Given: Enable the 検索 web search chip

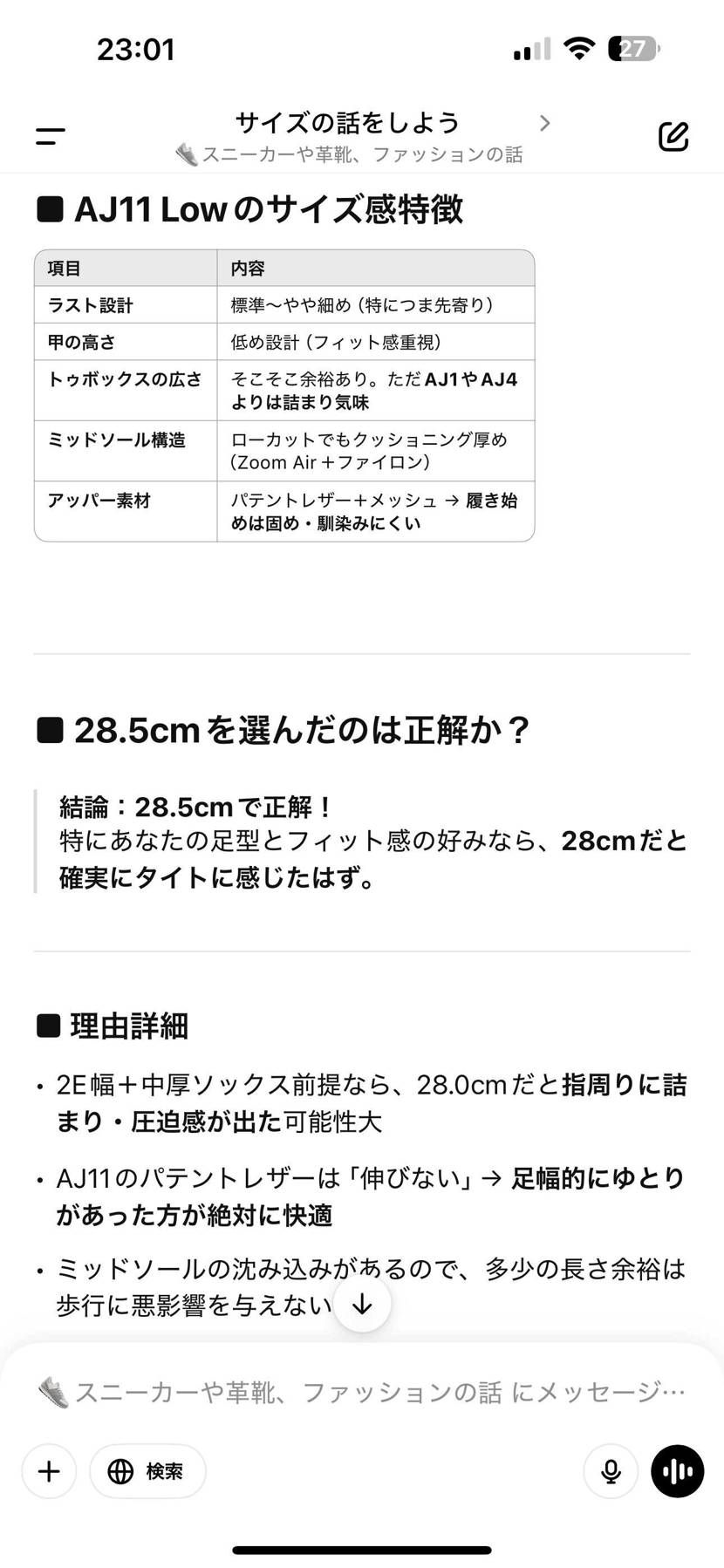Looking at the screenshot, I should pos(147,1471).
